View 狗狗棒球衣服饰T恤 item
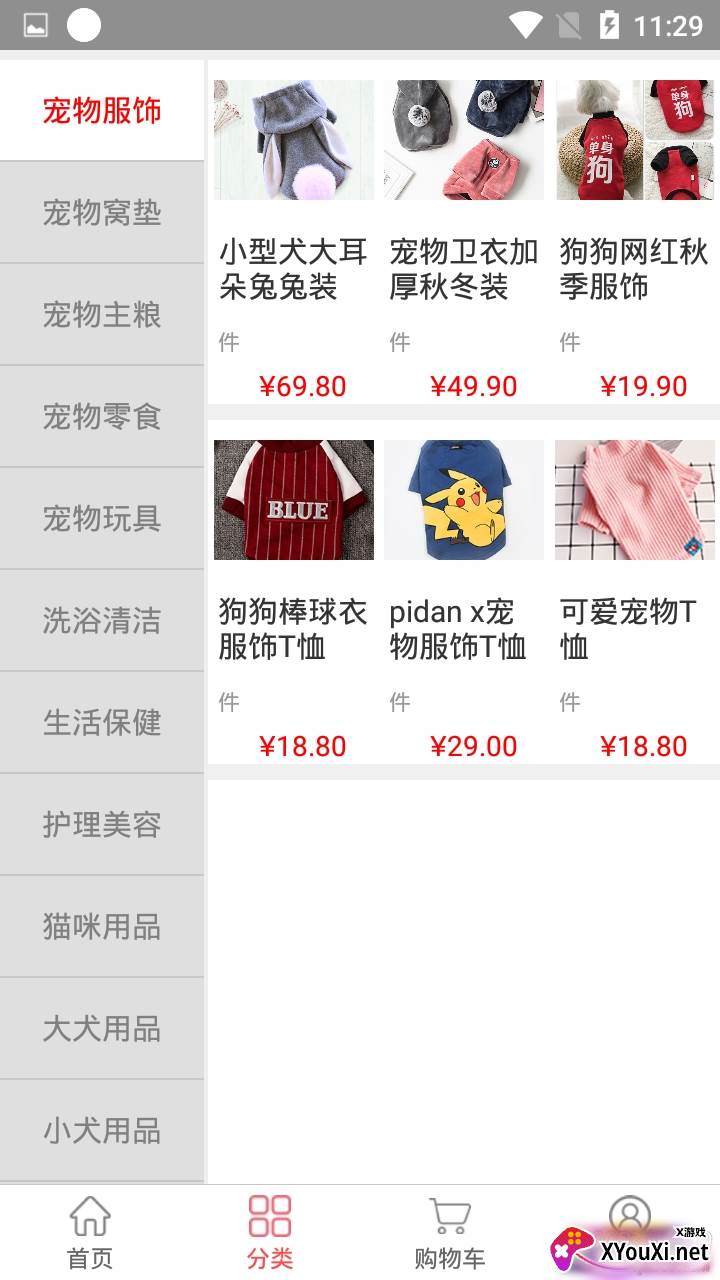The height and width of the screenshot is (1280, 720). 294,600
